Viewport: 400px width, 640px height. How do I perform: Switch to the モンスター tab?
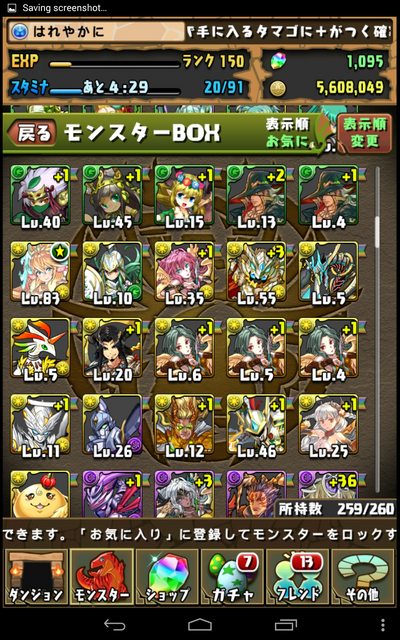pyautogui.click(x=102, y=577)
